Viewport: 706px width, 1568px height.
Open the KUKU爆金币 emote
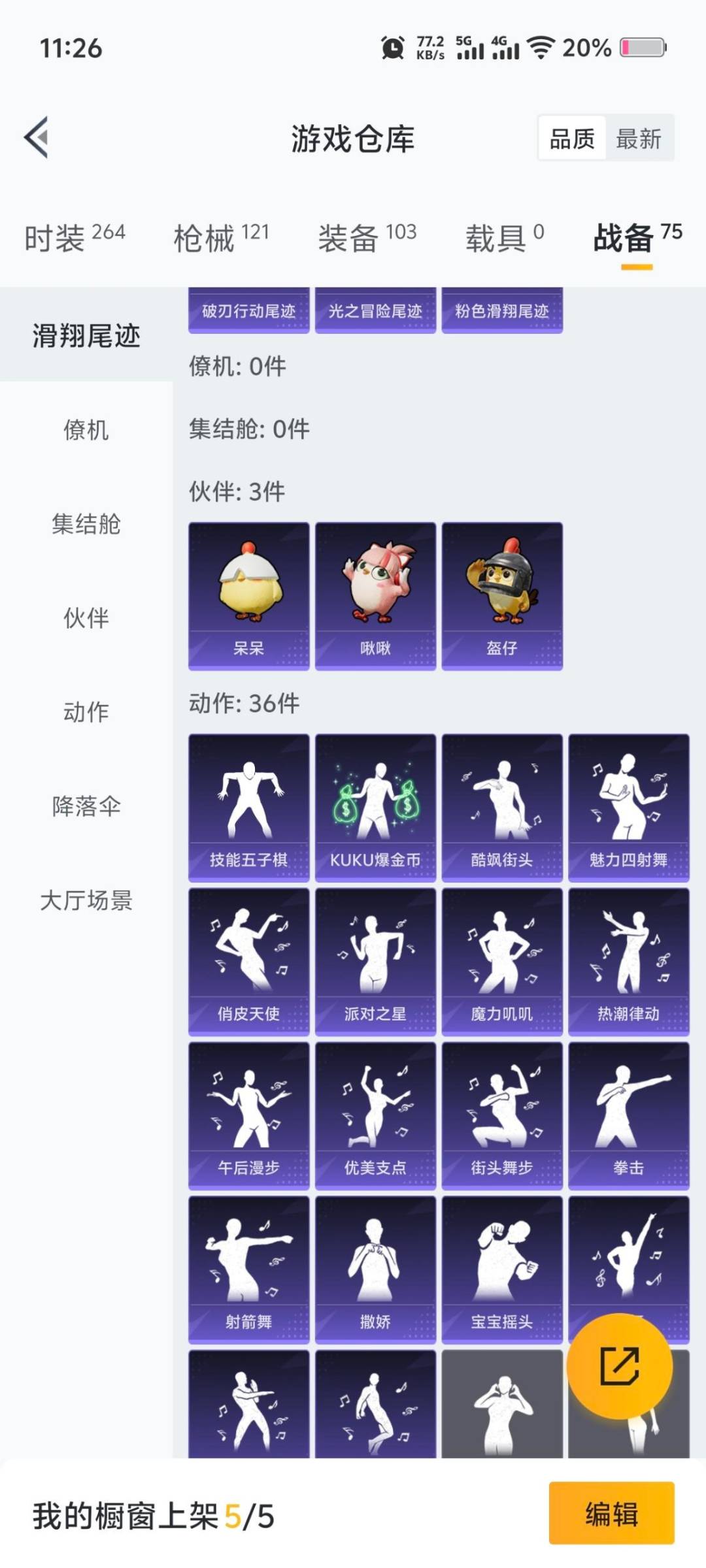(374, 804)
